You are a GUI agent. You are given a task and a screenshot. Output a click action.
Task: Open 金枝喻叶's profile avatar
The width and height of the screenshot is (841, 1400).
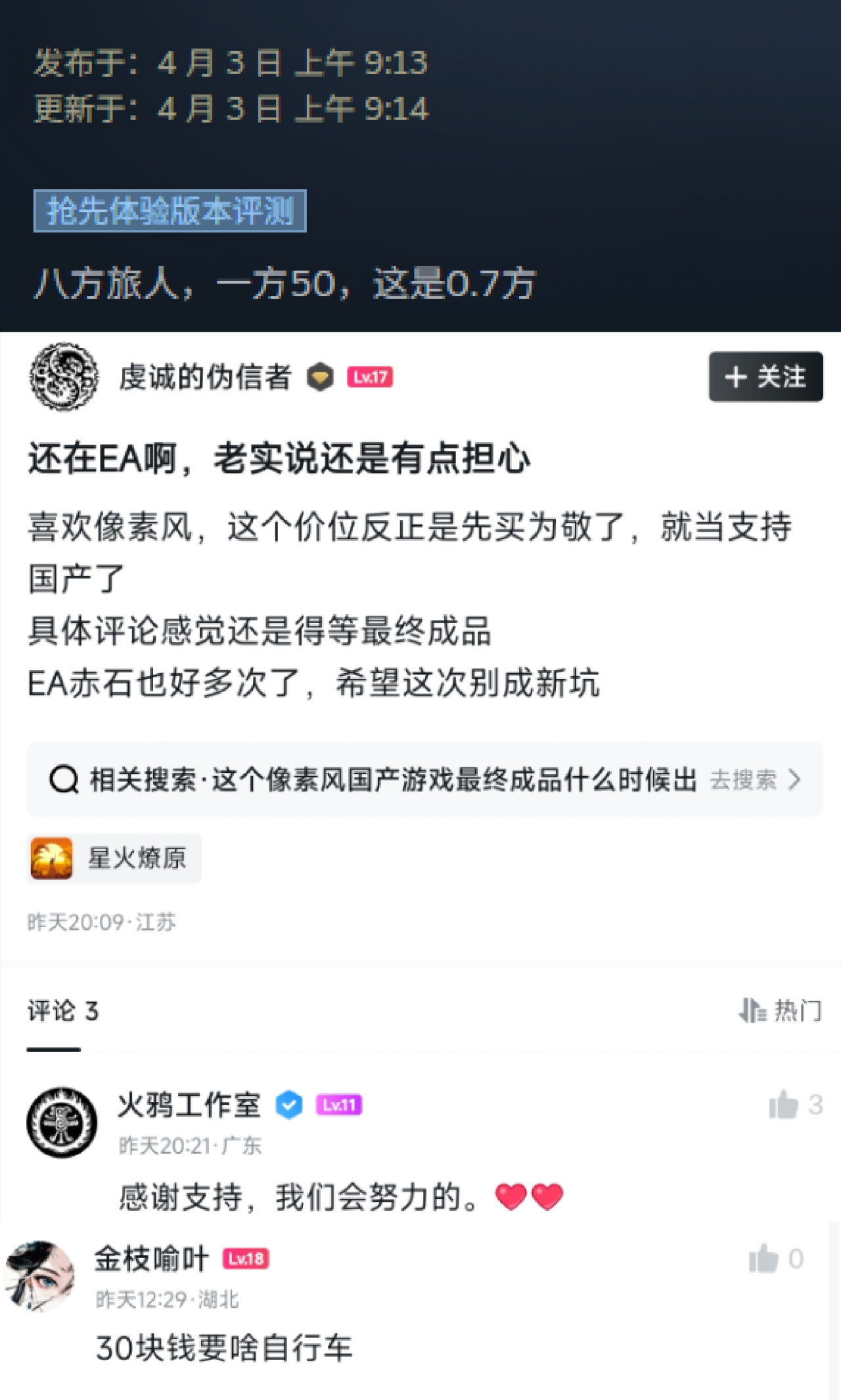point(39,1275)
